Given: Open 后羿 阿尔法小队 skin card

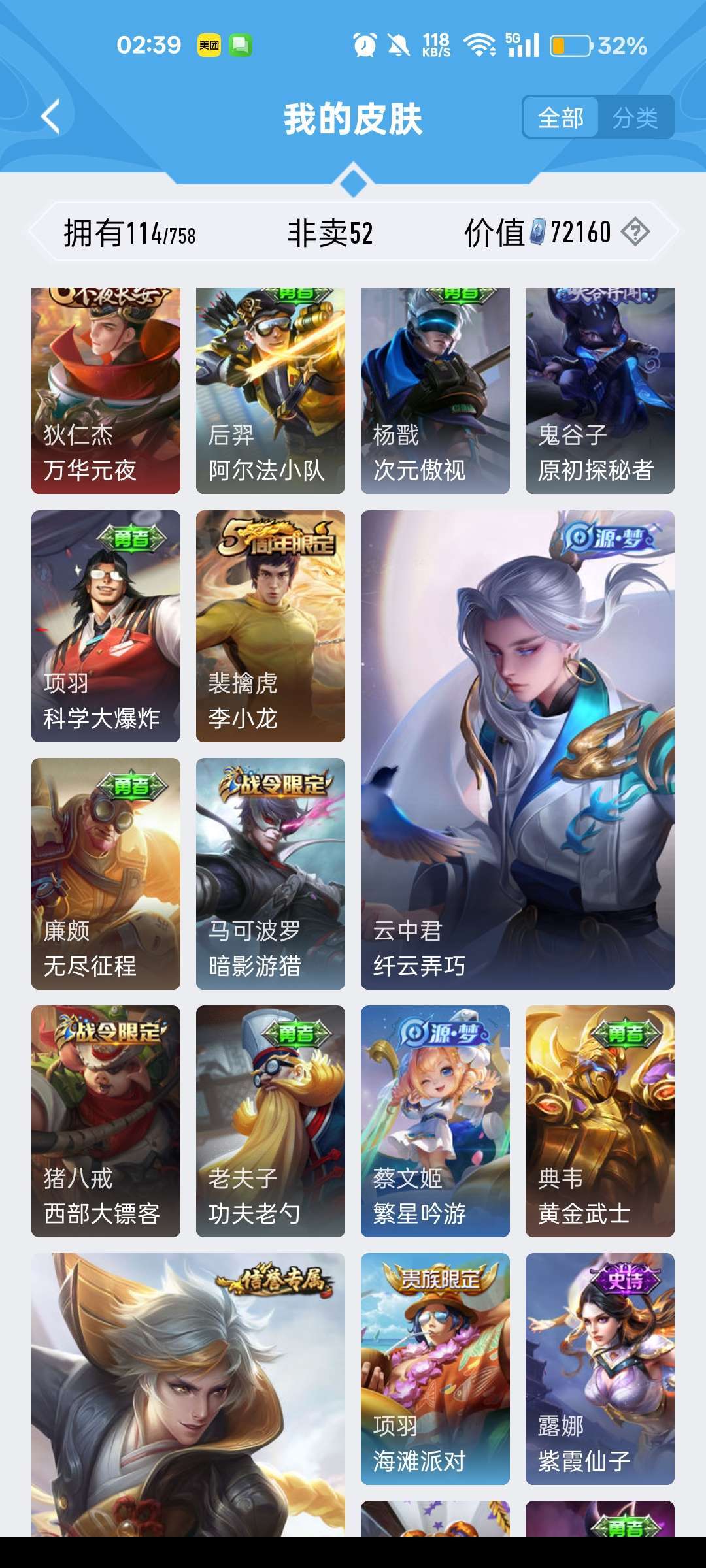Looking at the screenshot, I should [x=271, y=391].
